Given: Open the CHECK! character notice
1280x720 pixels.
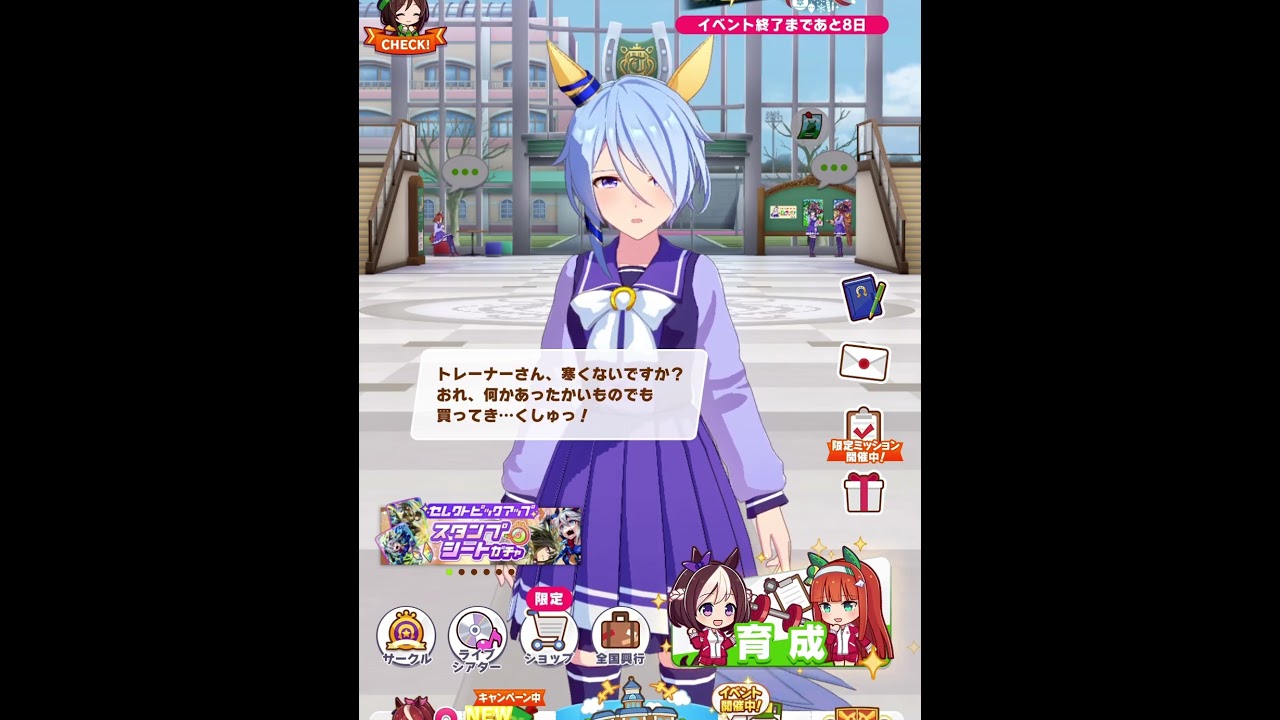Looking at the screenshot, I should tap(404, 30).
